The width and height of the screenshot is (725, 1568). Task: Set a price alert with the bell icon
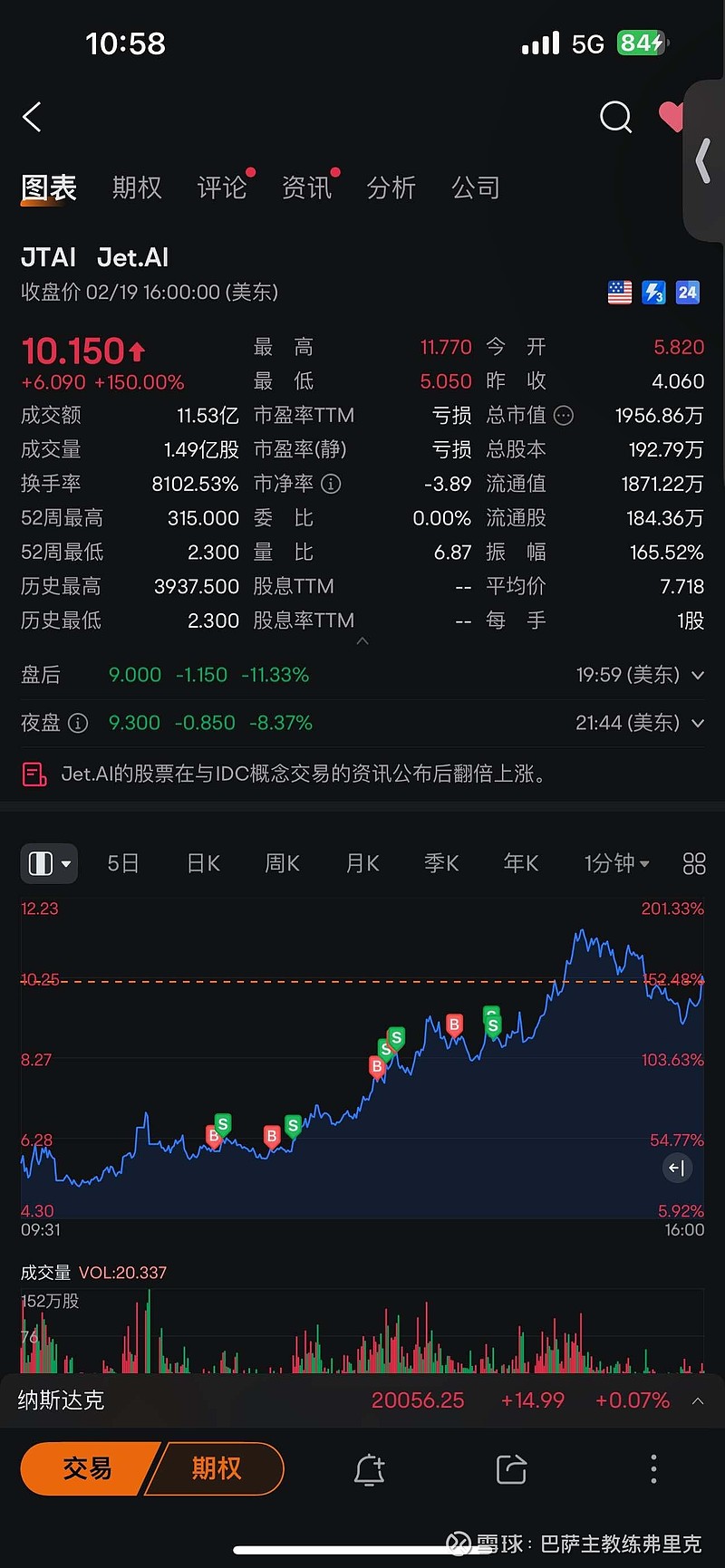pyautogui.click(x=369, y=1469)
